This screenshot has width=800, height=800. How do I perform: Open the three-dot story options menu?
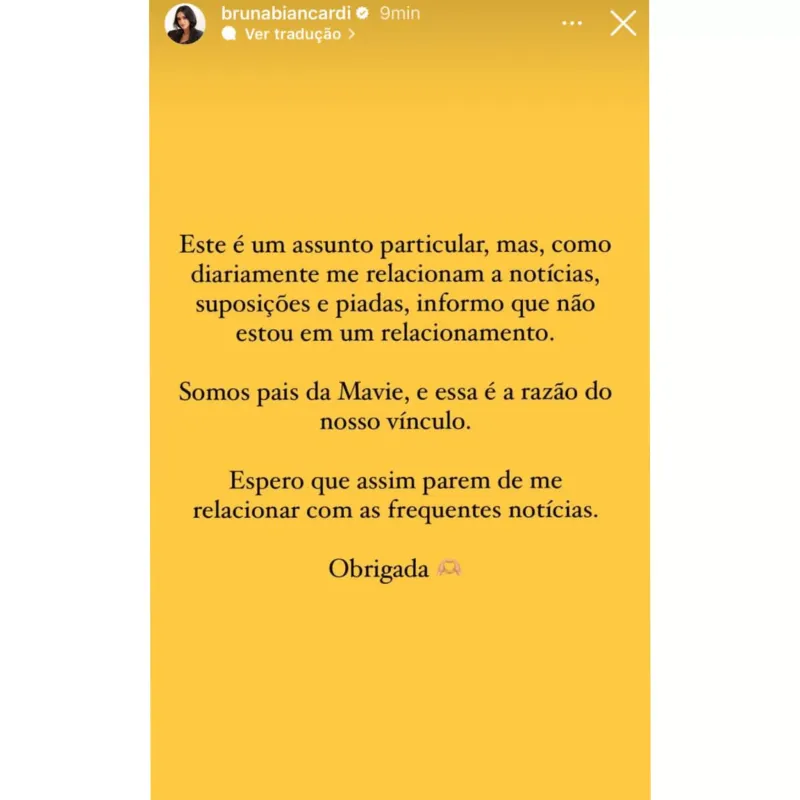(572, 23)
